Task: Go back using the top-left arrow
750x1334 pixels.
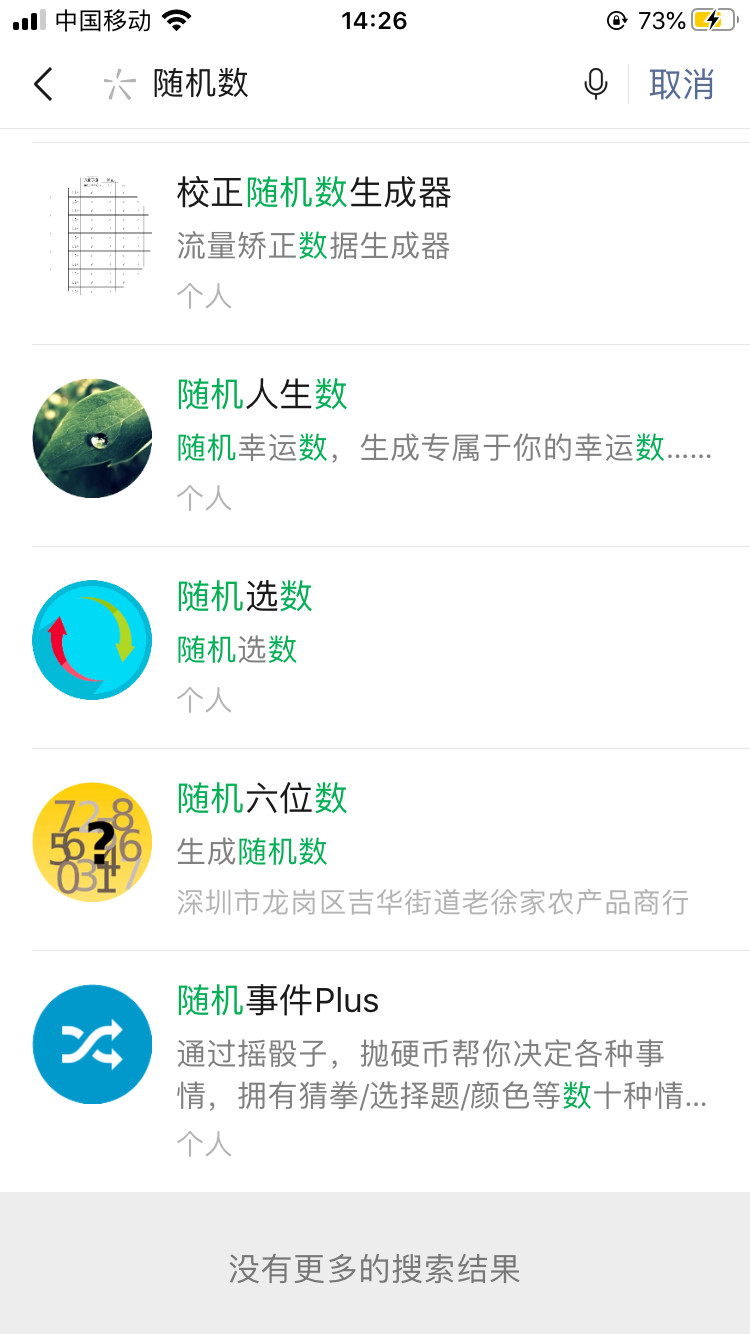Action: 43,84
